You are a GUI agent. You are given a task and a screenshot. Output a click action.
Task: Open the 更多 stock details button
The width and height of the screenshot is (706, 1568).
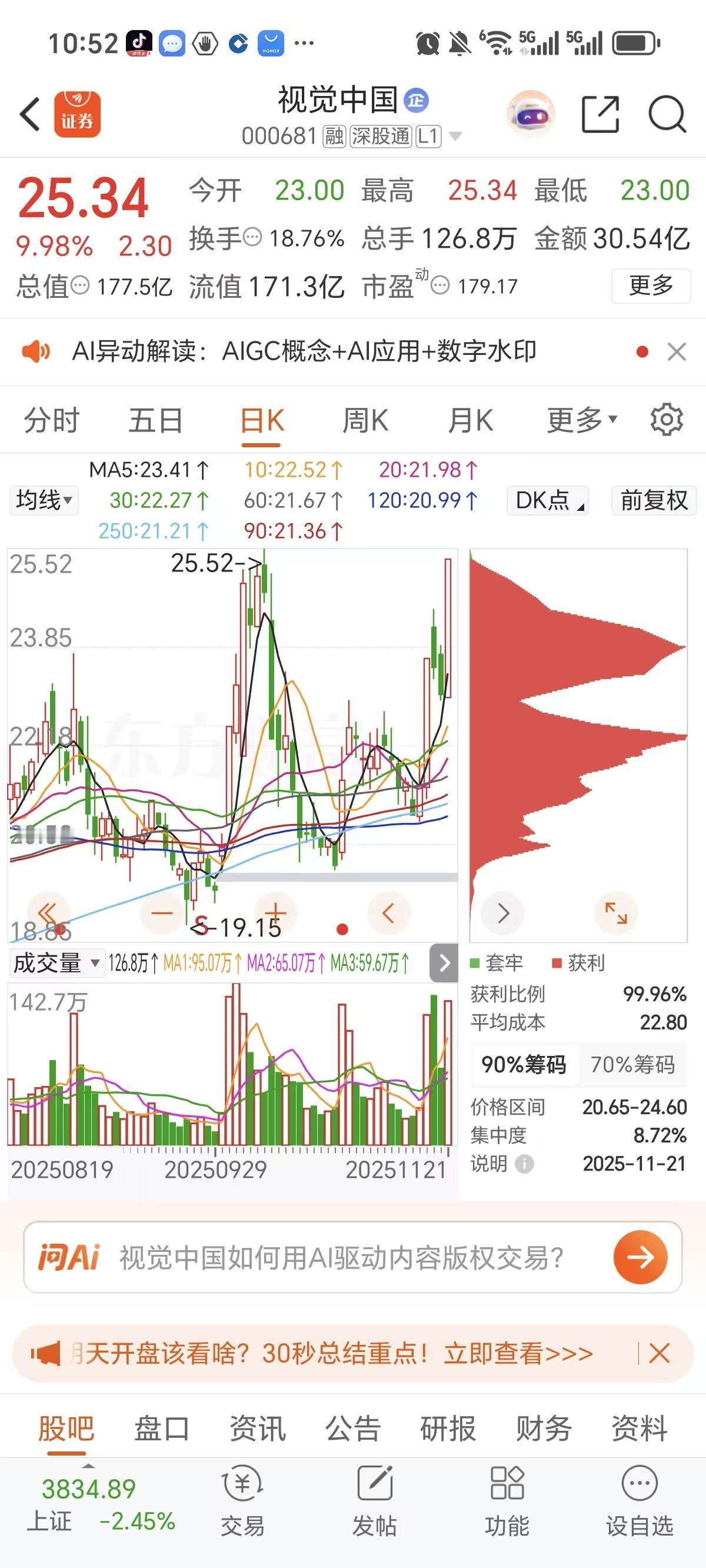650,286
